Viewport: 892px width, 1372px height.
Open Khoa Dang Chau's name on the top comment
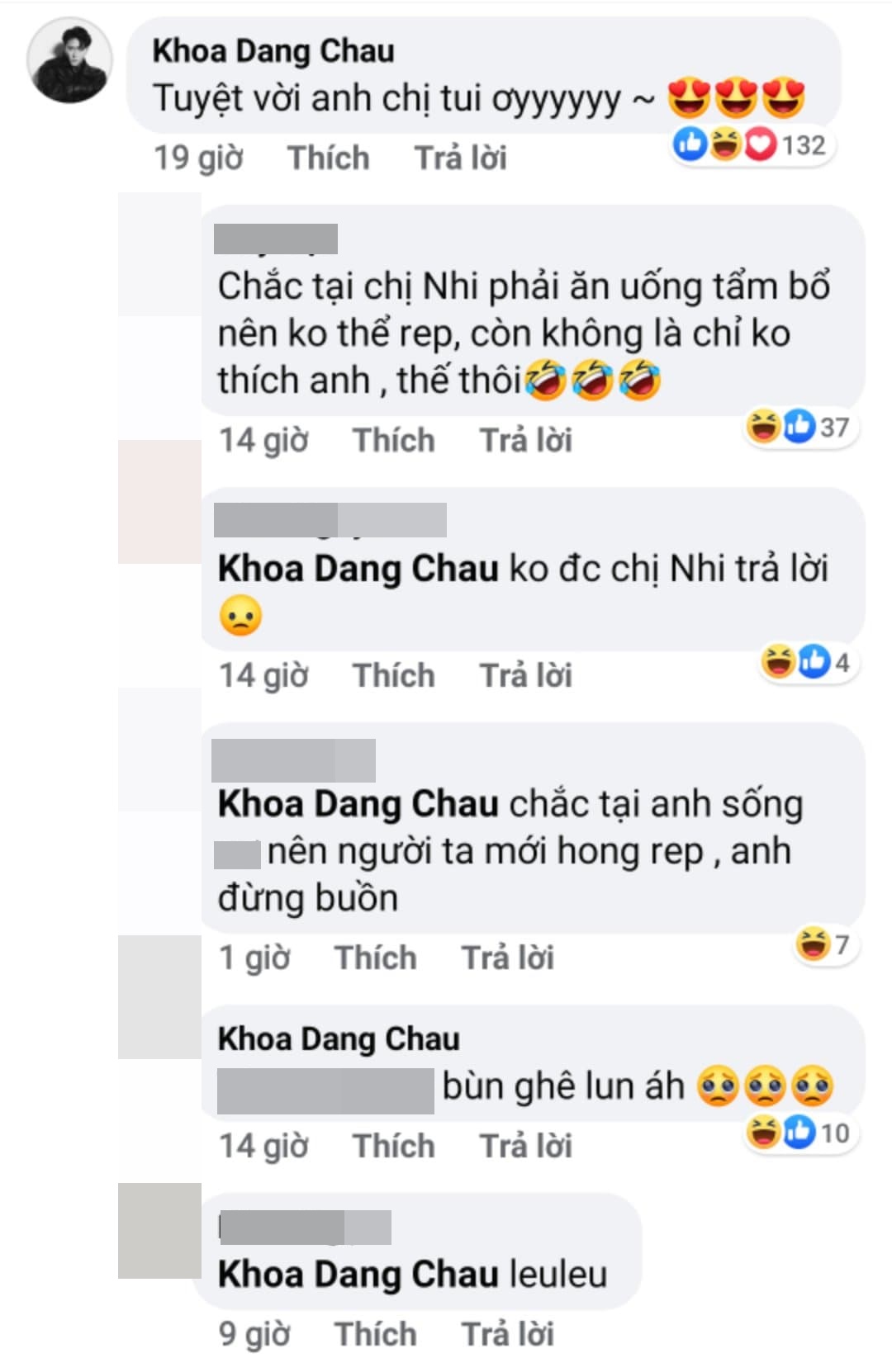point(273,51)
